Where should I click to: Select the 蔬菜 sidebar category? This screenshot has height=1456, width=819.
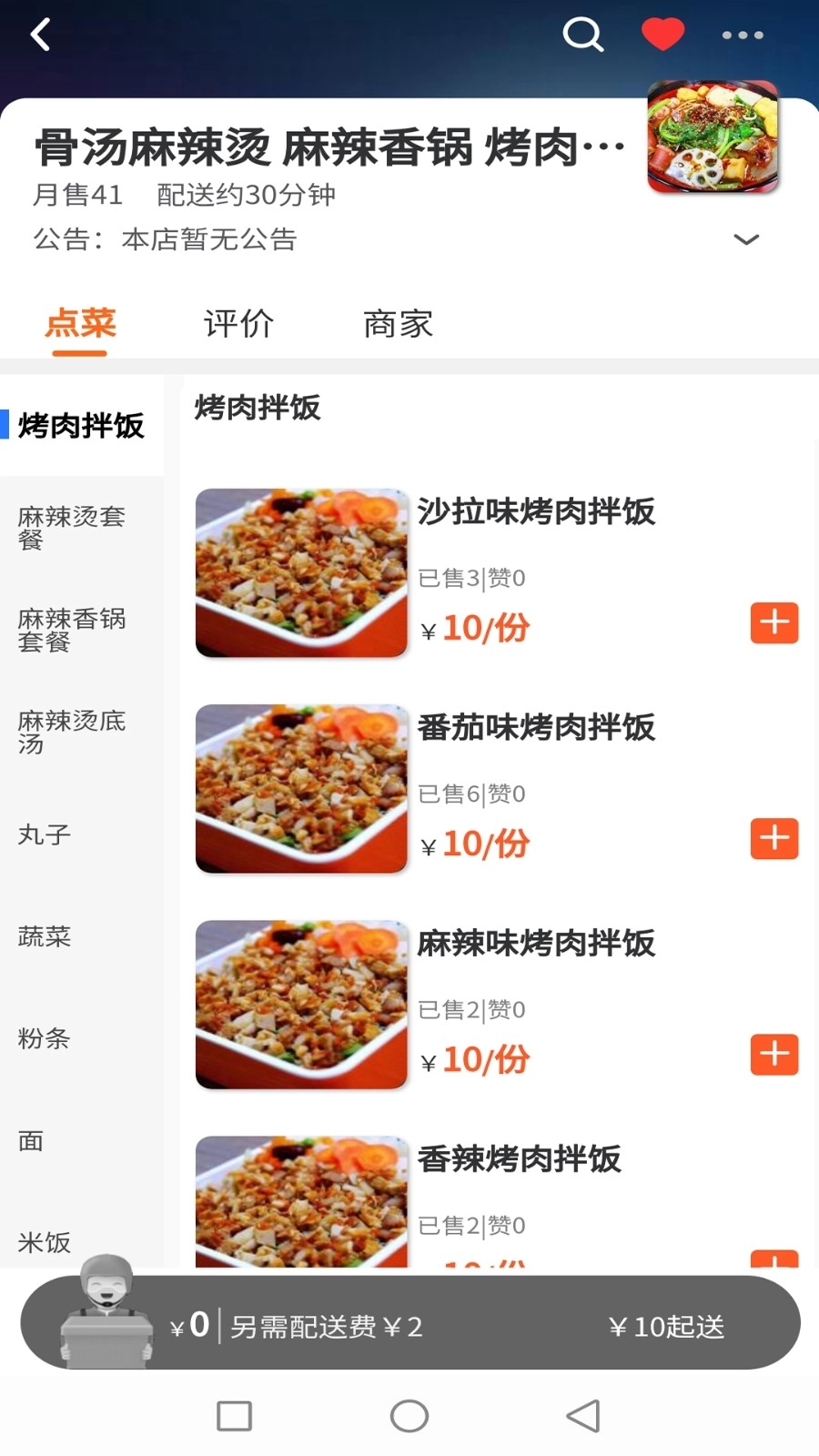[44, 937]
